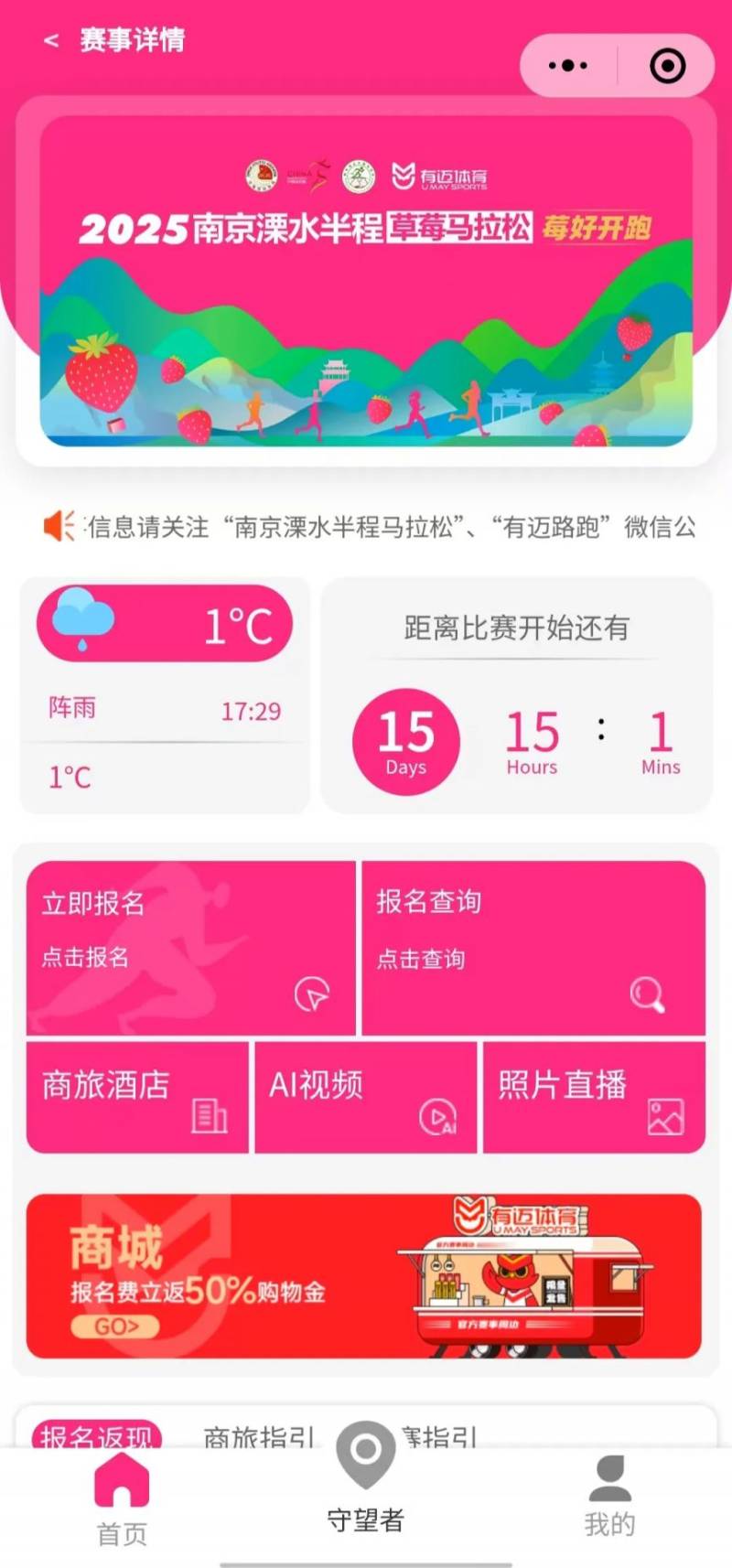Tap the AI play icon in AI视频
Viewport: 732px width, 1568px height.
(x=437, y=1118)
